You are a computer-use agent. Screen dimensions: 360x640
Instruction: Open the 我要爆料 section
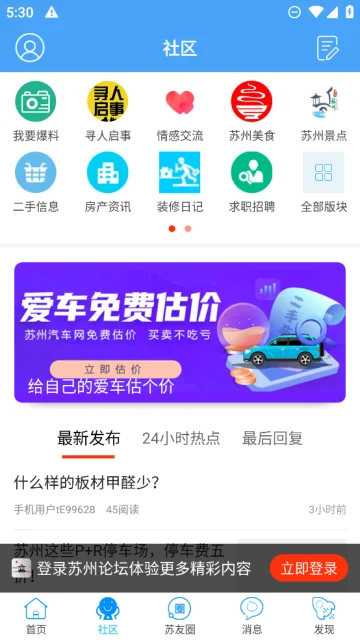36,111
